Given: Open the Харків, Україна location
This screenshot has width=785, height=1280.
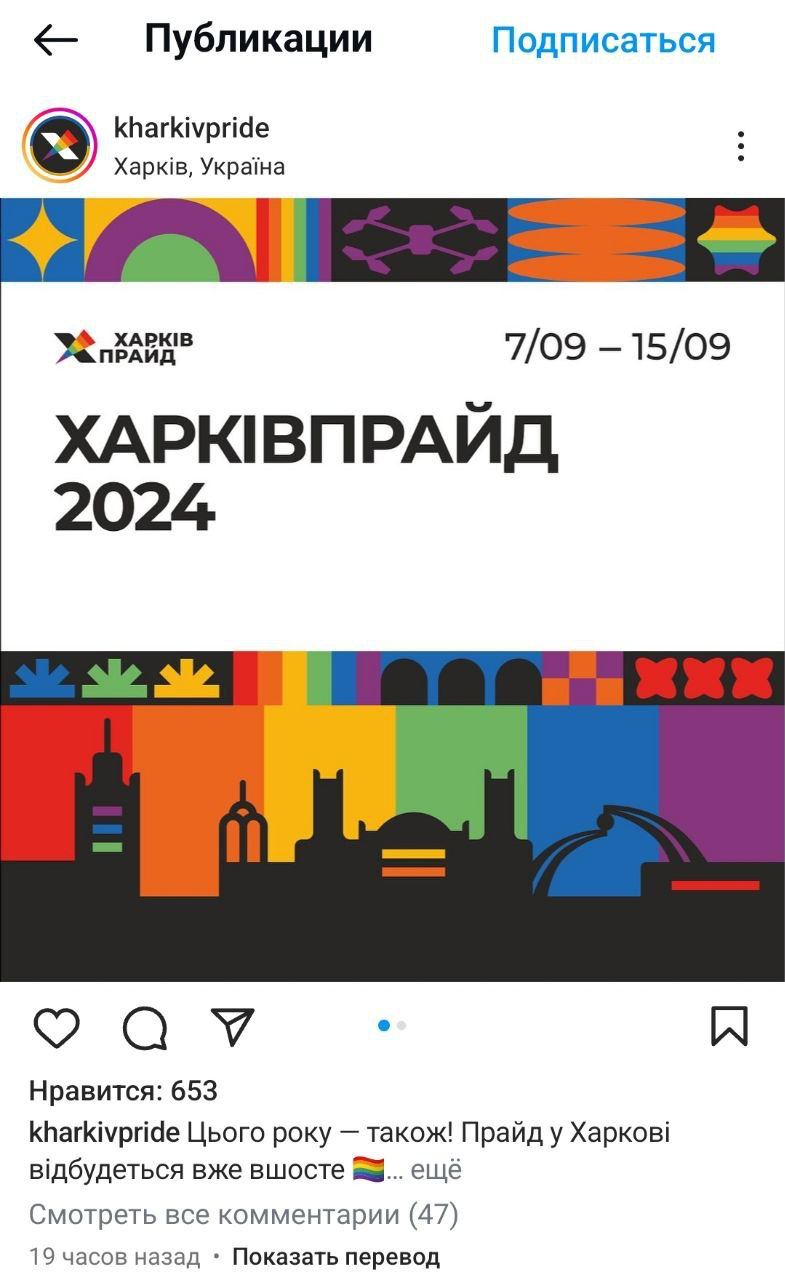Looking at the screenshot, I should tap(199, 167).
